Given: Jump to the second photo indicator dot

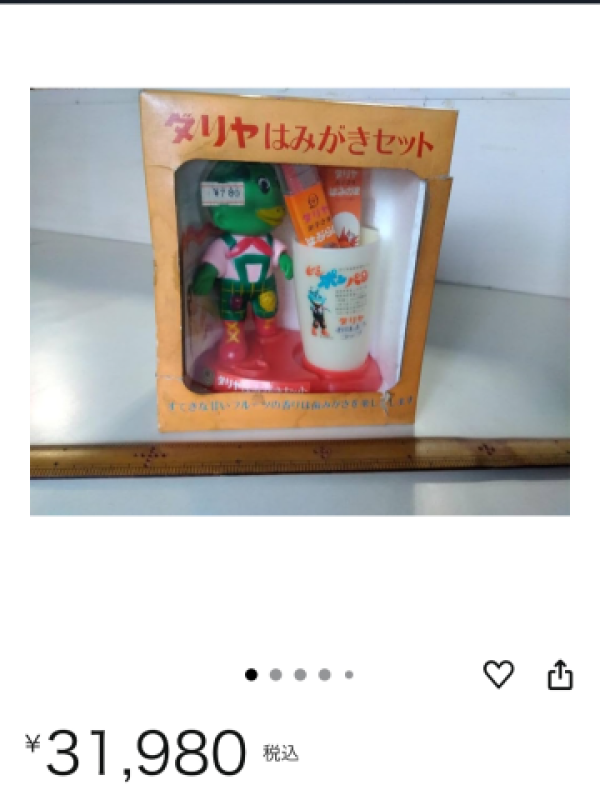Looking at the screenshot, I should [276, 675].
